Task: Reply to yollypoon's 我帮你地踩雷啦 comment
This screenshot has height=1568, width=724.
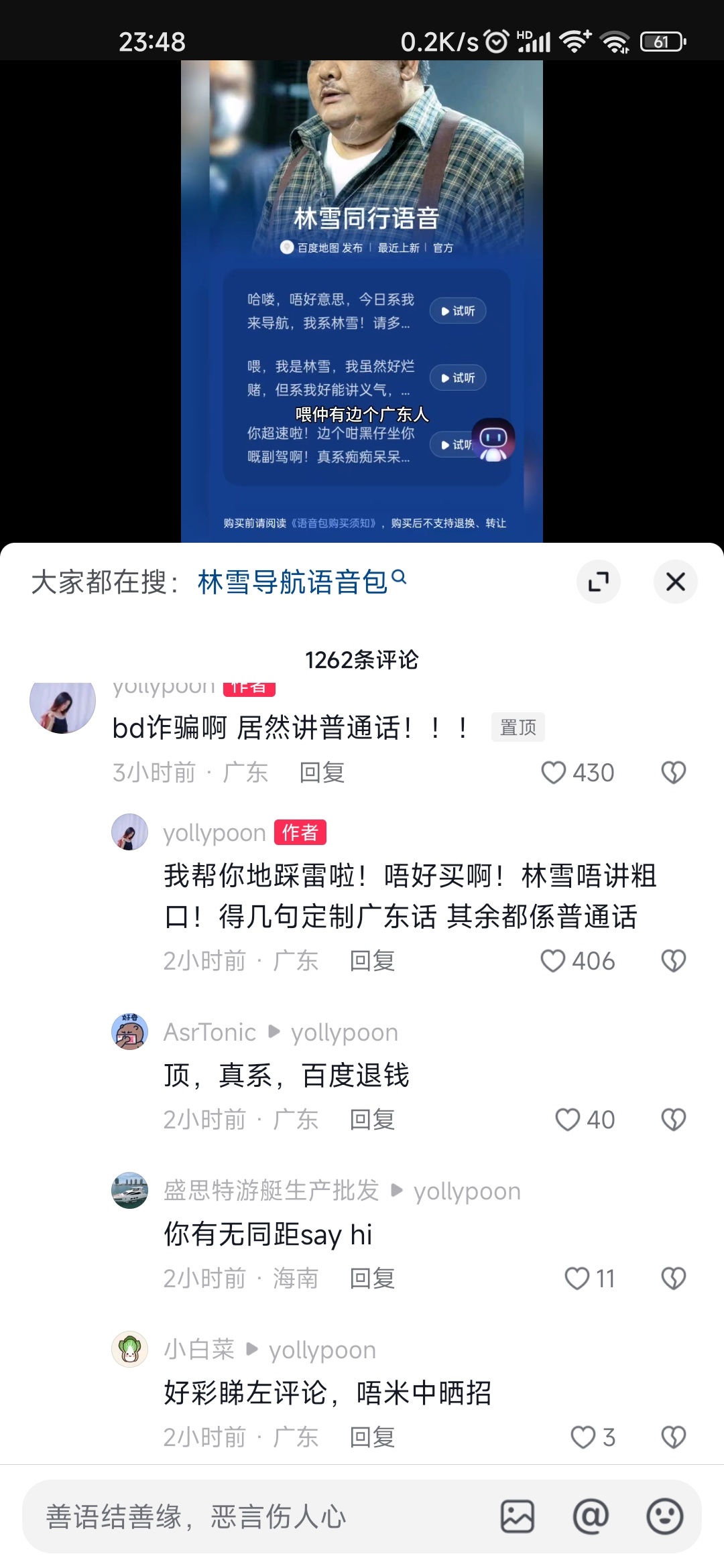Action: [372, 961]
